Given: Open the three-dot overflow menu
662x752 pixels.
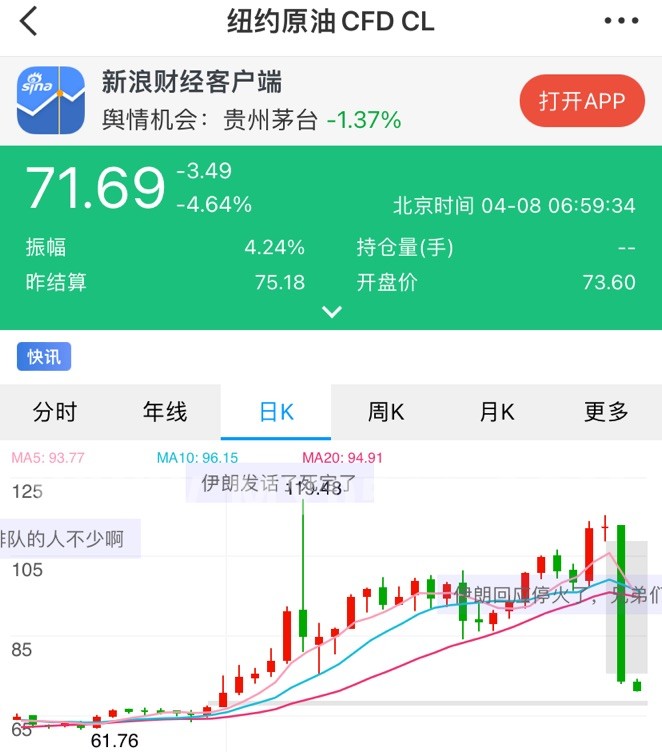Looking at the screenshot, I should 620,21.
